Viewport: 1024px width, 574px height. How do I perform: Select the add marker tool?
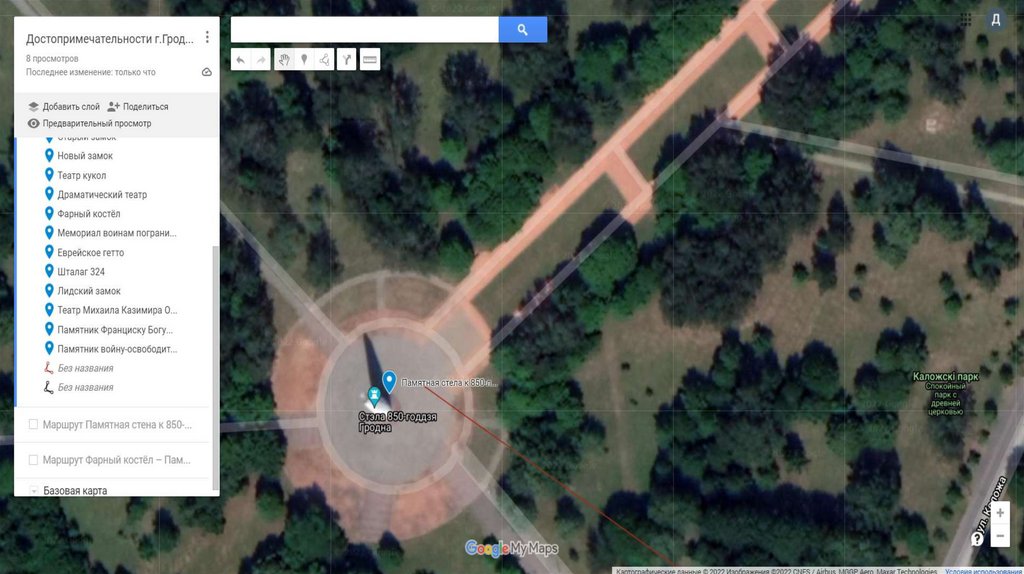click(x=304, y=60)
